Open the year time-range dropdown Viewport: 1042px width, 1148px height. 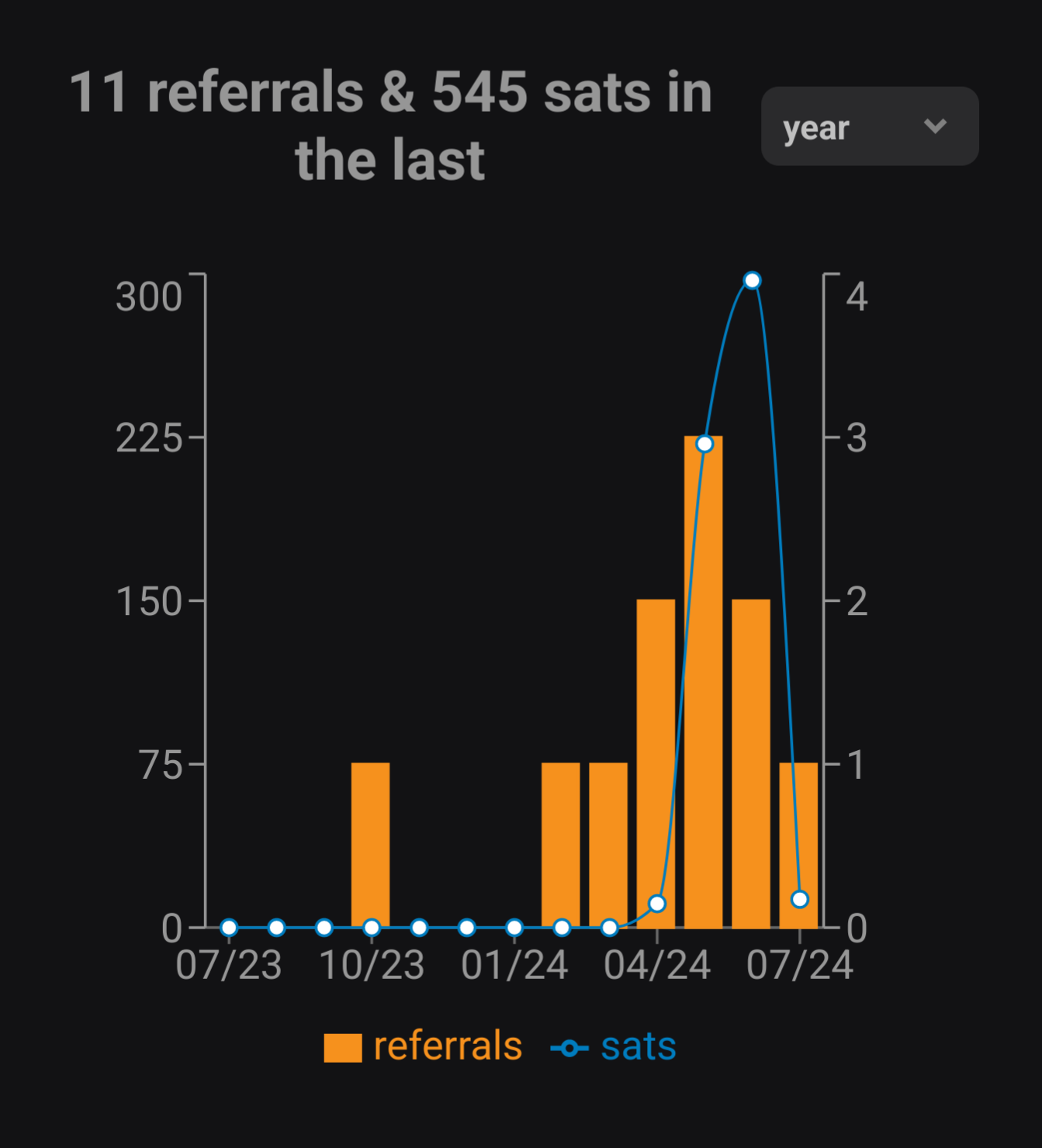coord(869,126)
